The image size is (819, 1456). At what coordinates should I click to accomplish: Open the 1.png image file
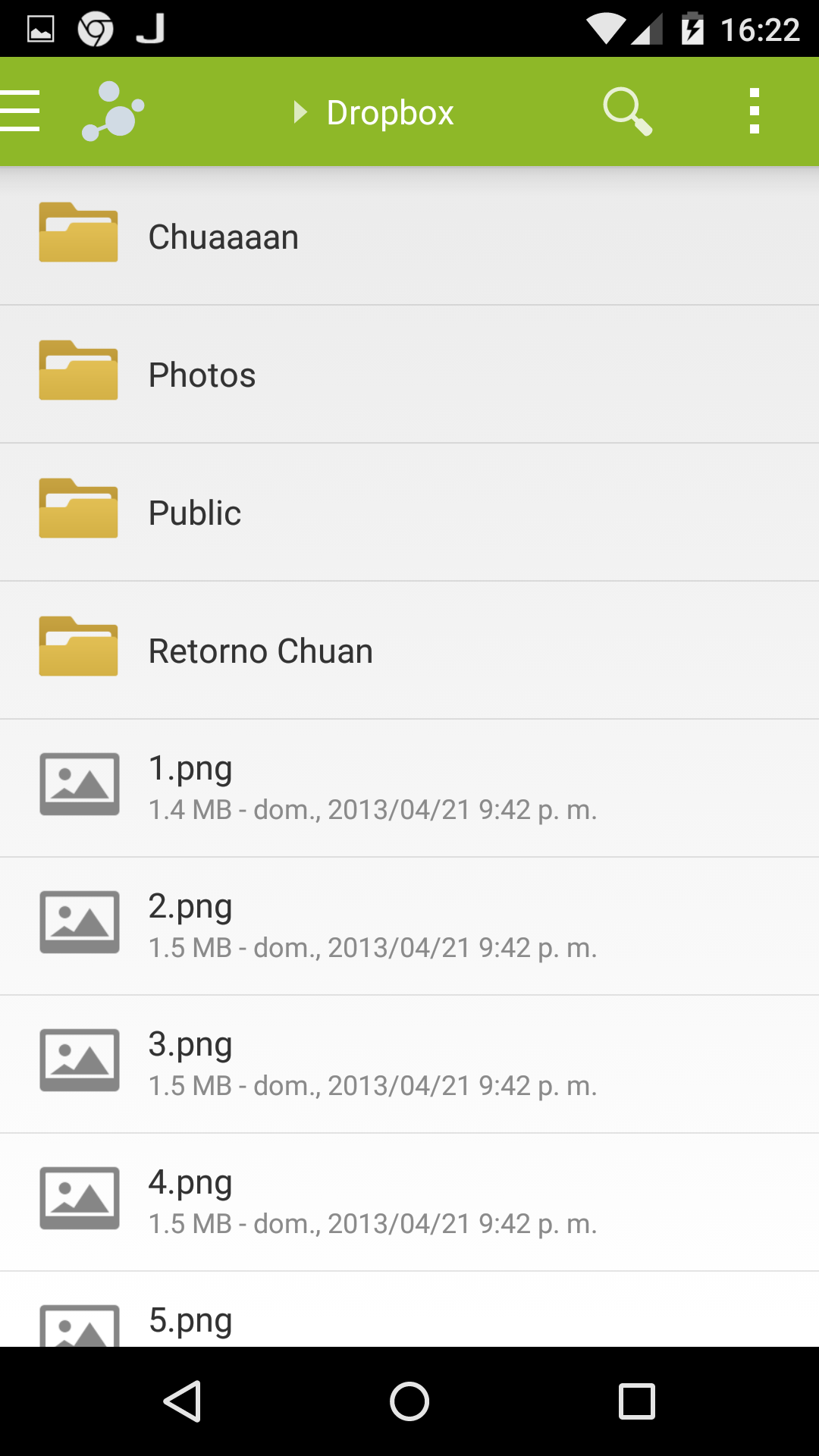tap(409, 787)
